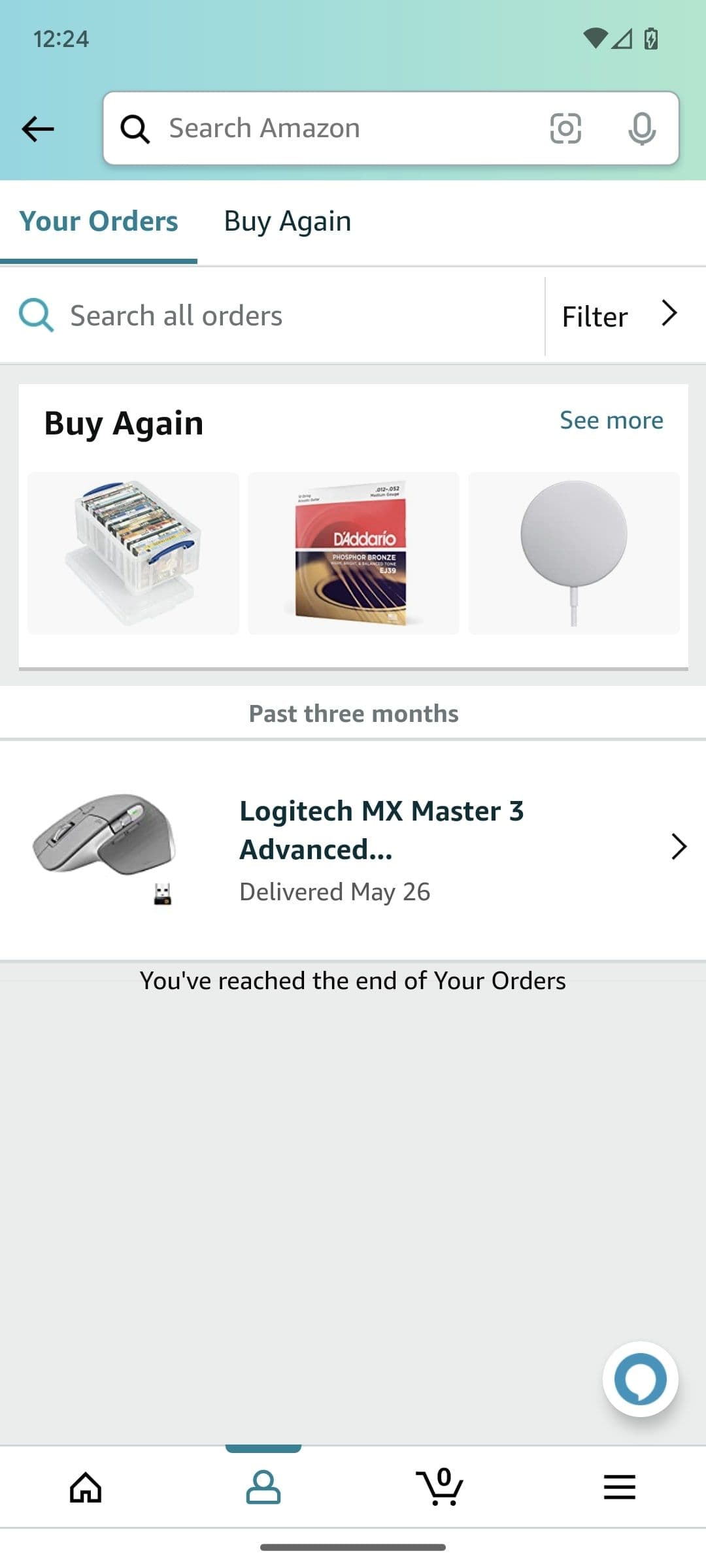Tap the camera visual search icon
This screenshot has height=1568, width=706.
tap(566, 128)
